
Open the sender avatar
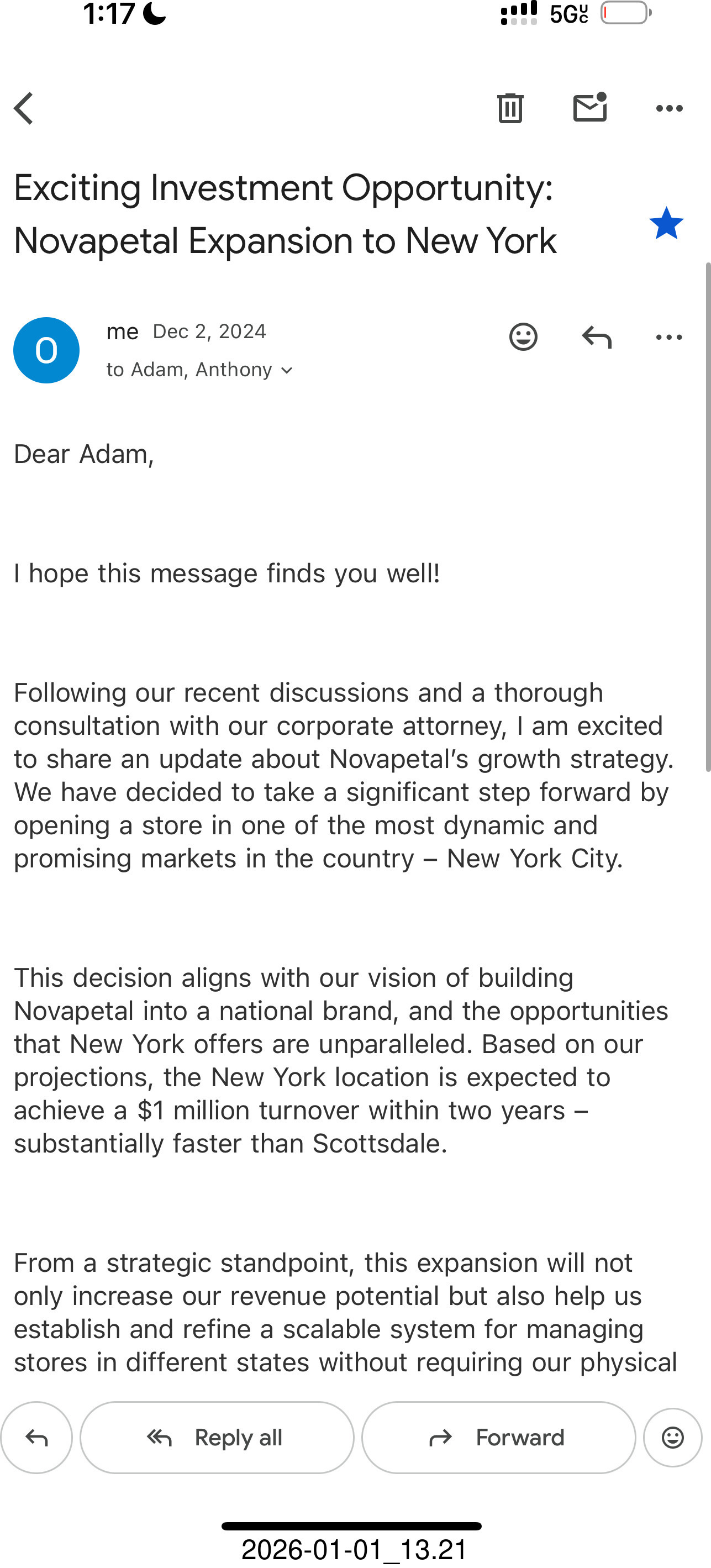tap(46, 350)
